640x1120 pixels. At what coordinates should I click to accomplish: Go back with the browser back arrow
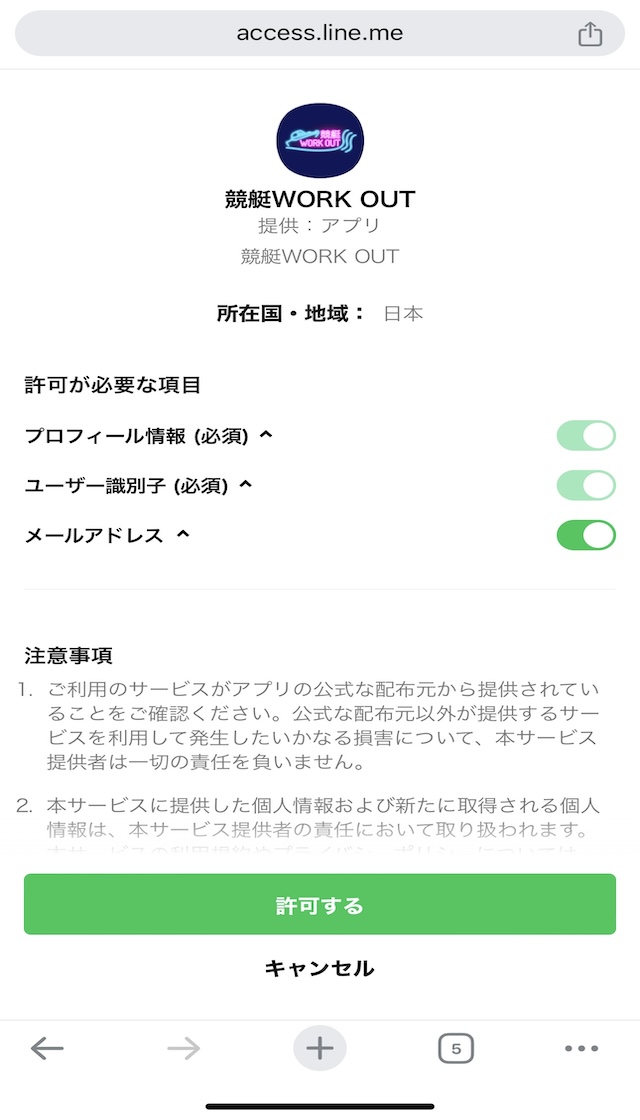click(x=47, y=1049)
